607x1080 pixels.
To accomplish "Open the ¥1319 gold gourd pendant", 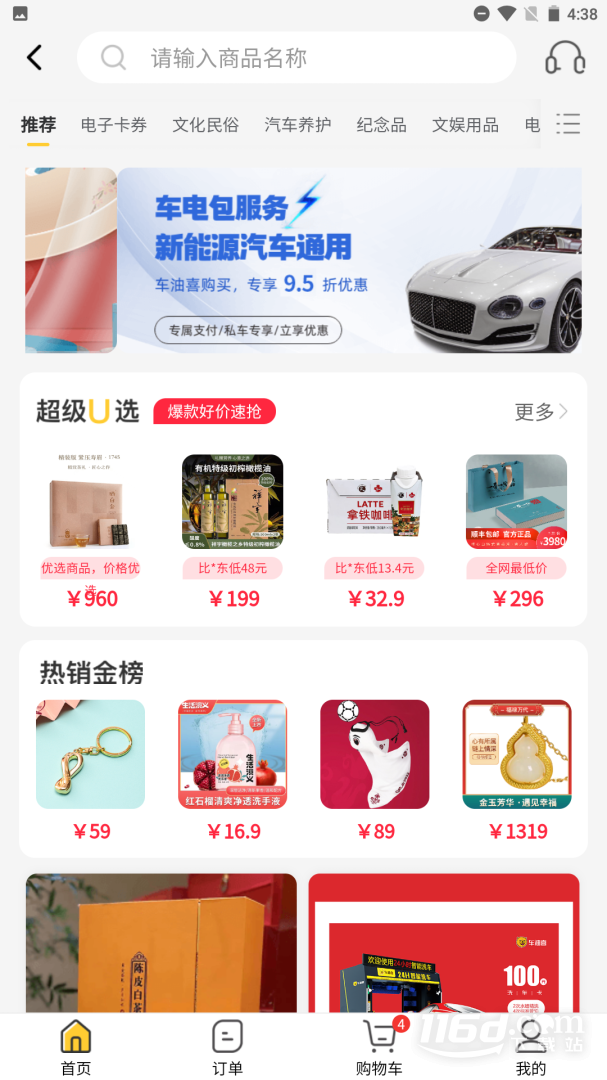I will pyautogui.click(x=517, y=770).
